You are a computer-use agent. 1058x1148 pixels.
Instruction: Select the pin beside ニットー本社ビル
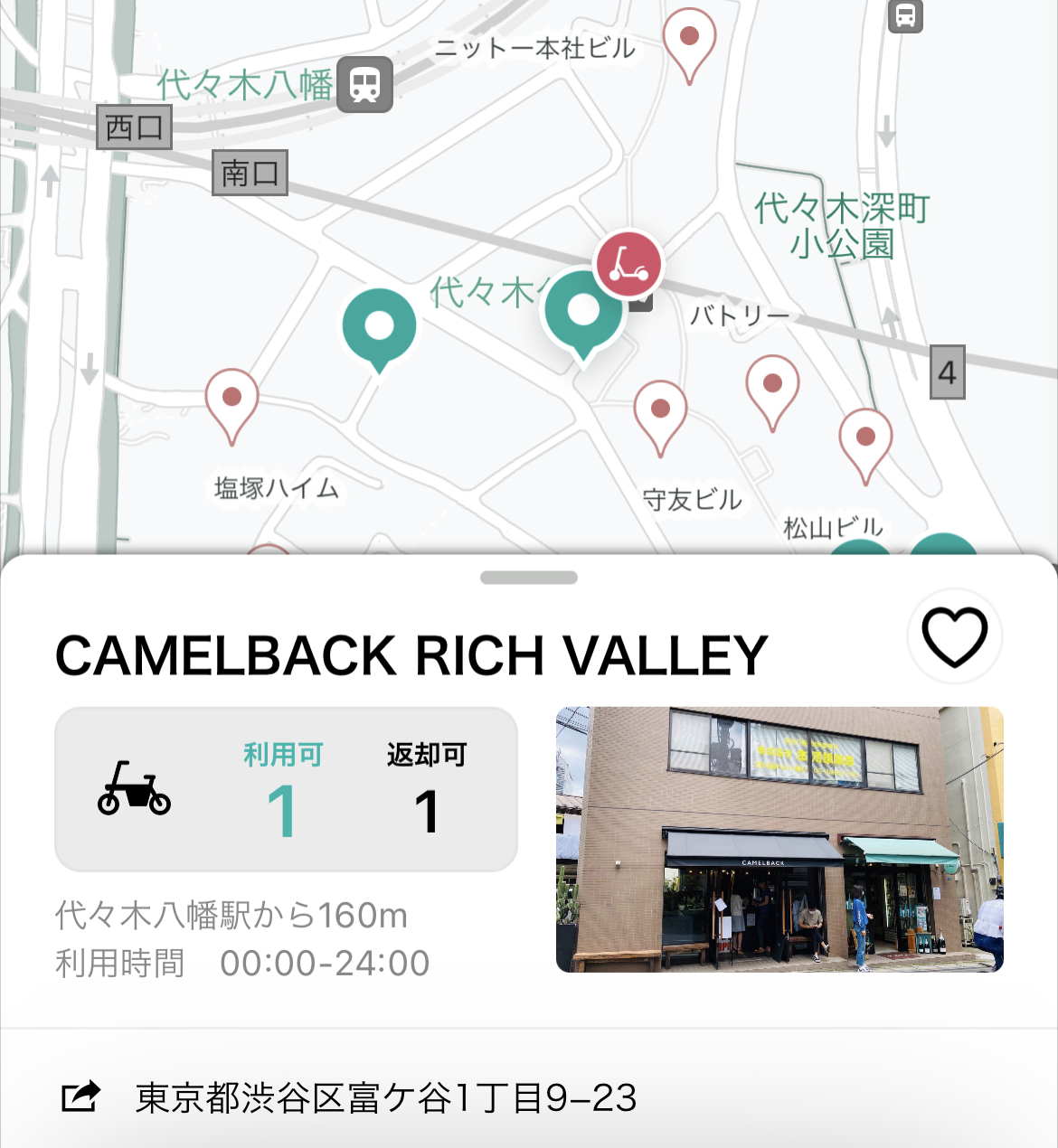click(689, 39)
